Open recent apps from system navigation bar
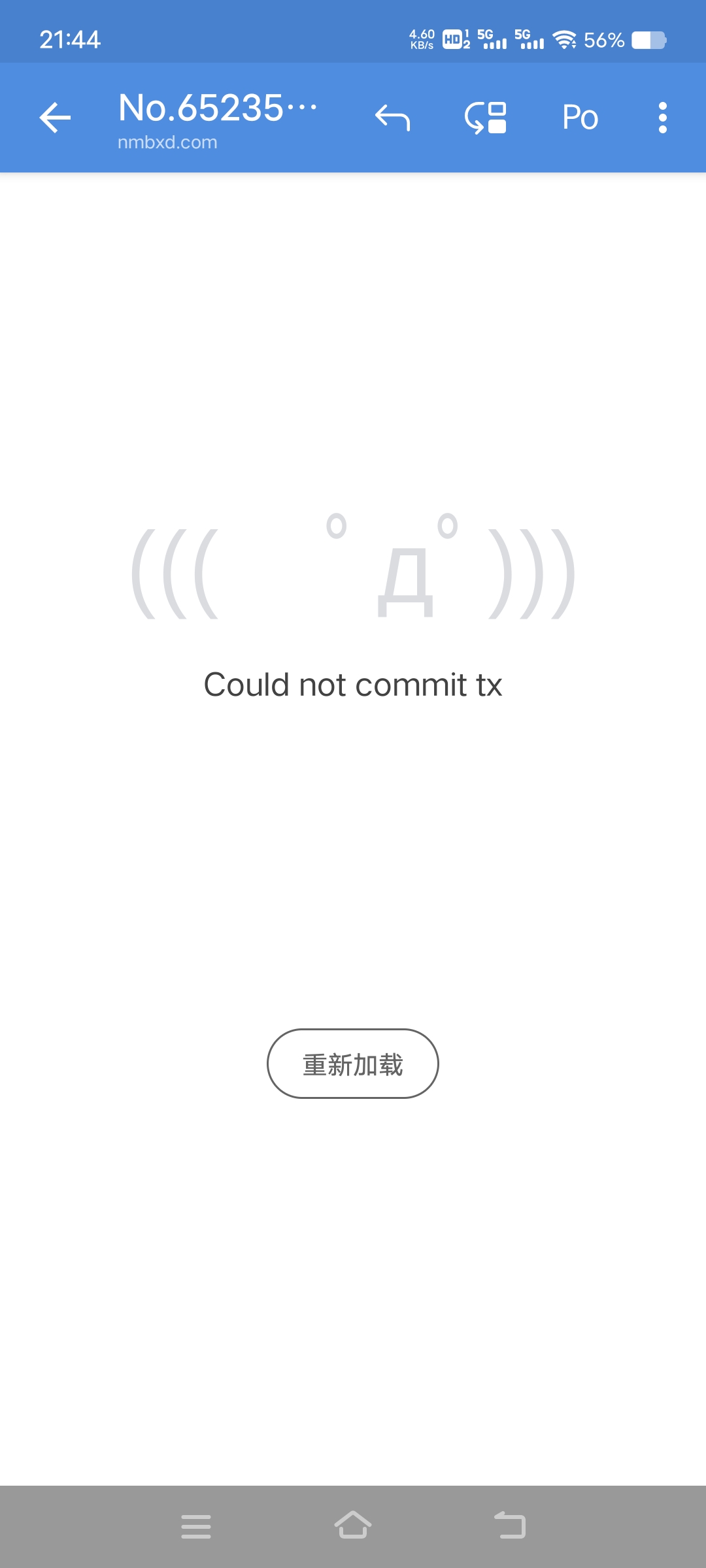This screenshot has height=1568, width=706. click(196, 1526)
